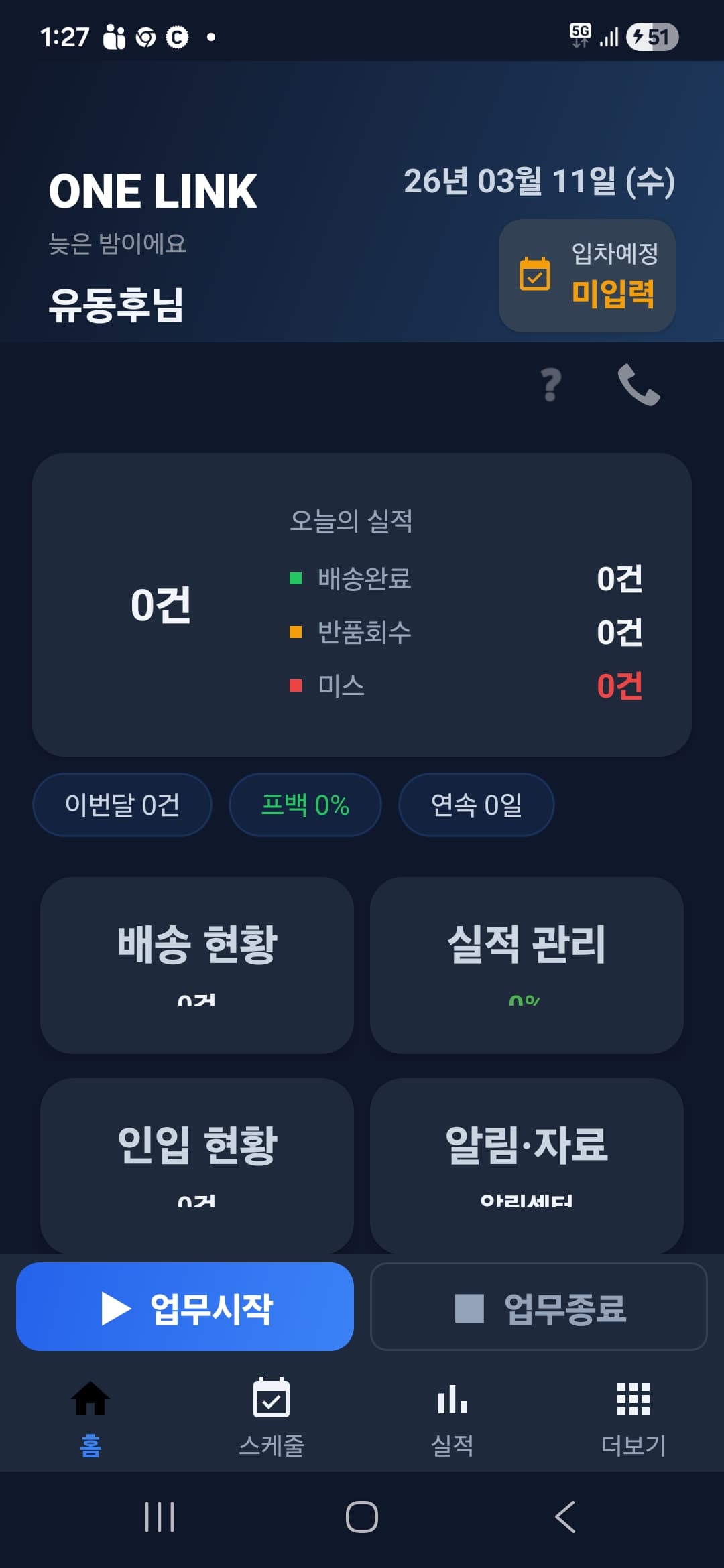The width and height of the screenshot is (724, 1568).
Task: Tap the 이번달 0건 chip
Action: 122,805
